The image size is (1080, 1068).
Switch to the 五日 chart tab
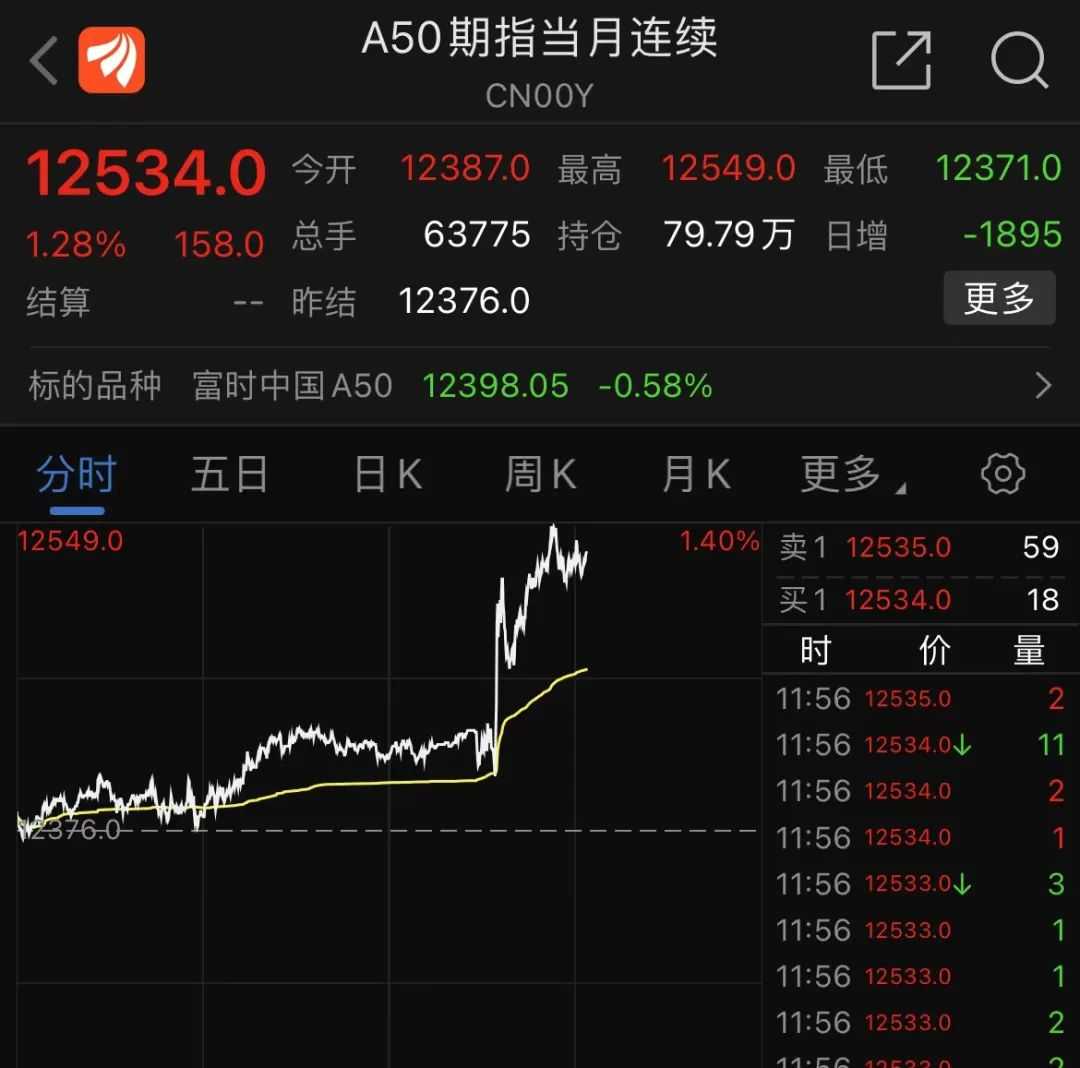tap(230, 475)
